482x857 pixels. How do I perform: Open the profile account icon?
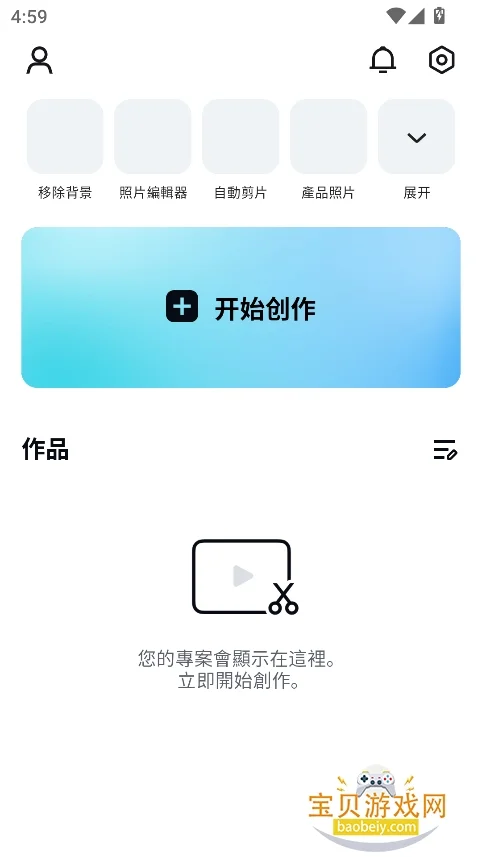pyautogui.click(x=39, y=60)
